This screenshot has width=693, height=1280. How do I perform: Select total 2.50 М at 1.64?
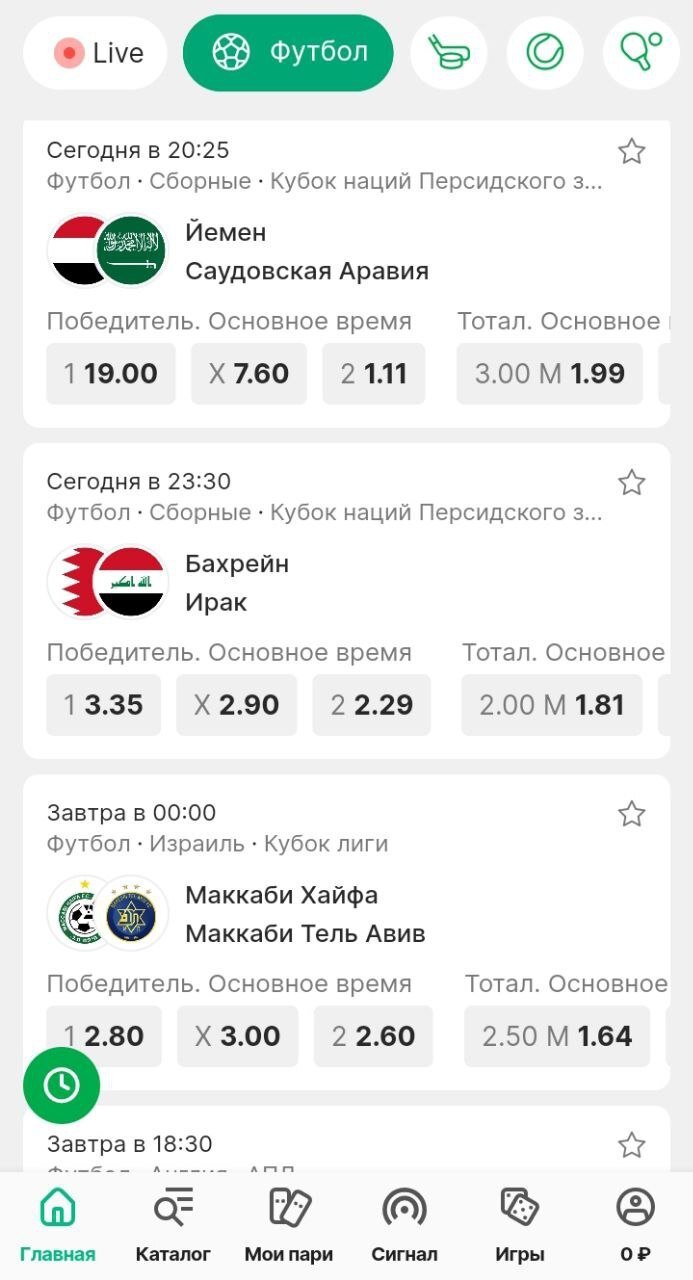coord(556,1036)
